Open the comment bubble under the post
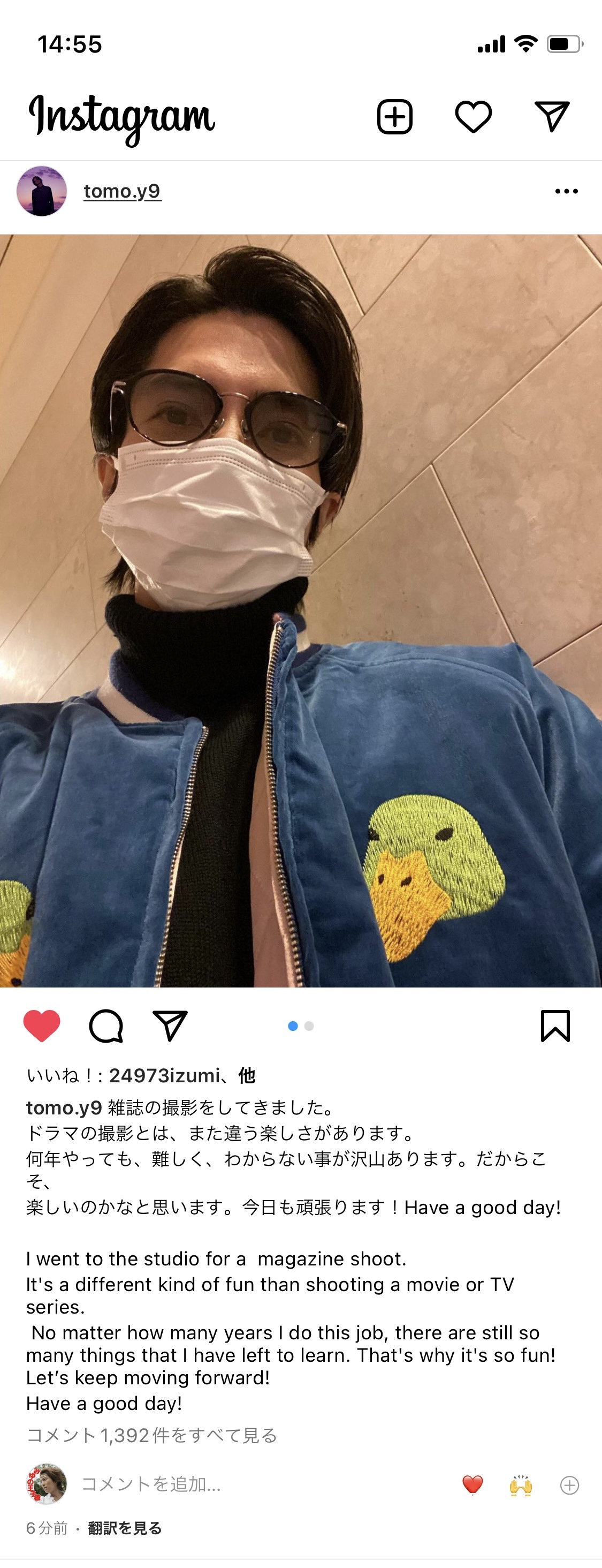Image resolution: width=602 pixels, height=1568 pixels. click(106, 1026)
